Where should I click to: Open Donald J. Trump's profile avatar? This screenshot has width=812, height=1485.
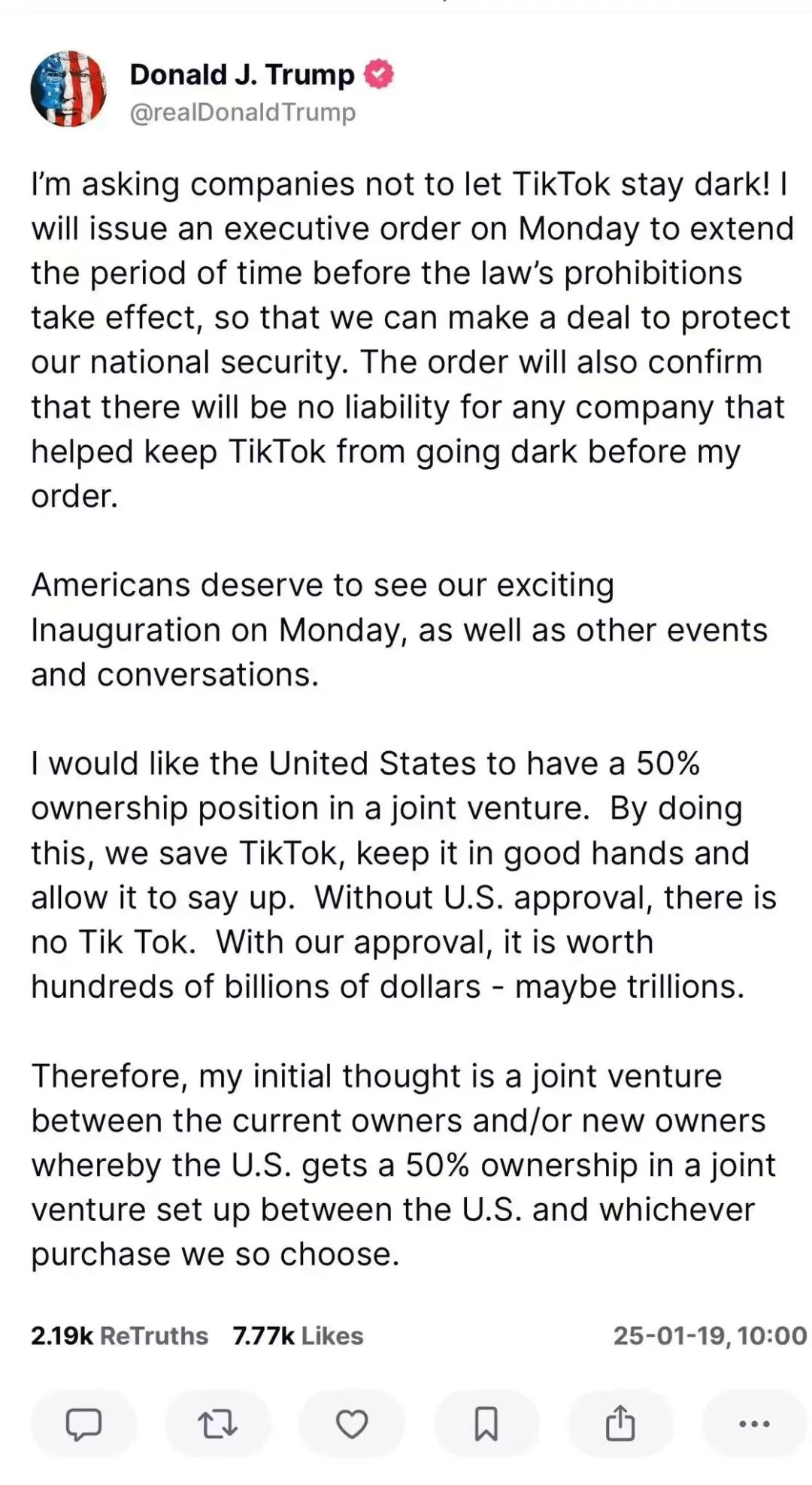pyautogui.click(x=68, y=89)
